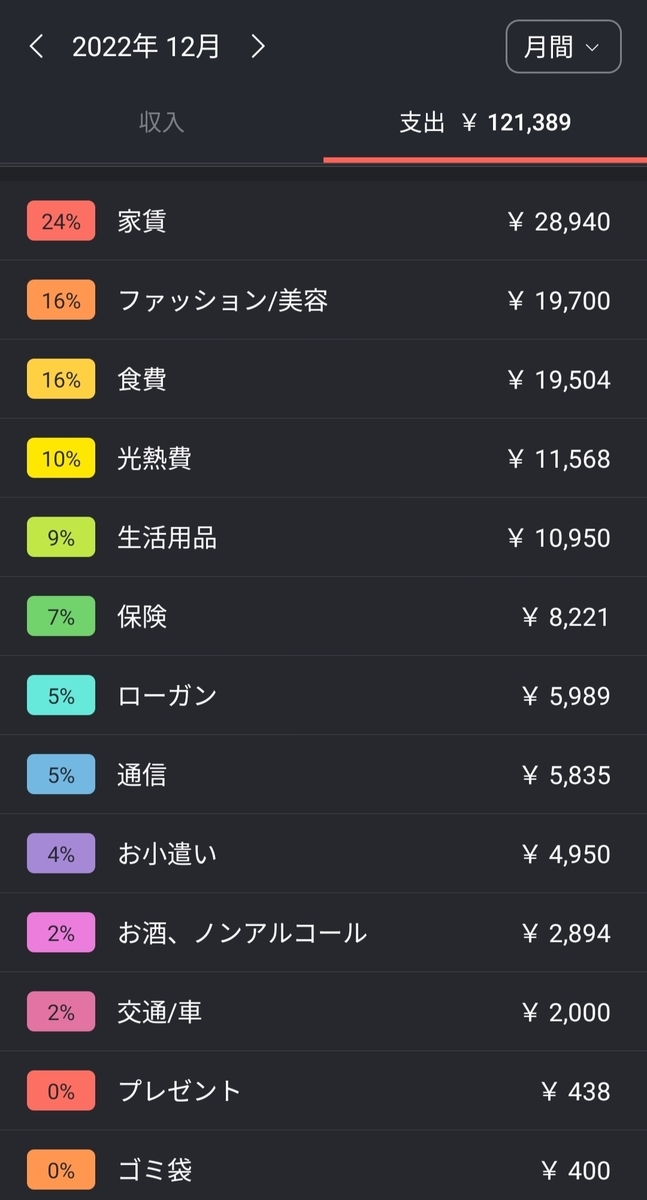This screenshot has width=647, height=1200.
Task: Open the 月間 period dropdown
Action: coord(564,47)
